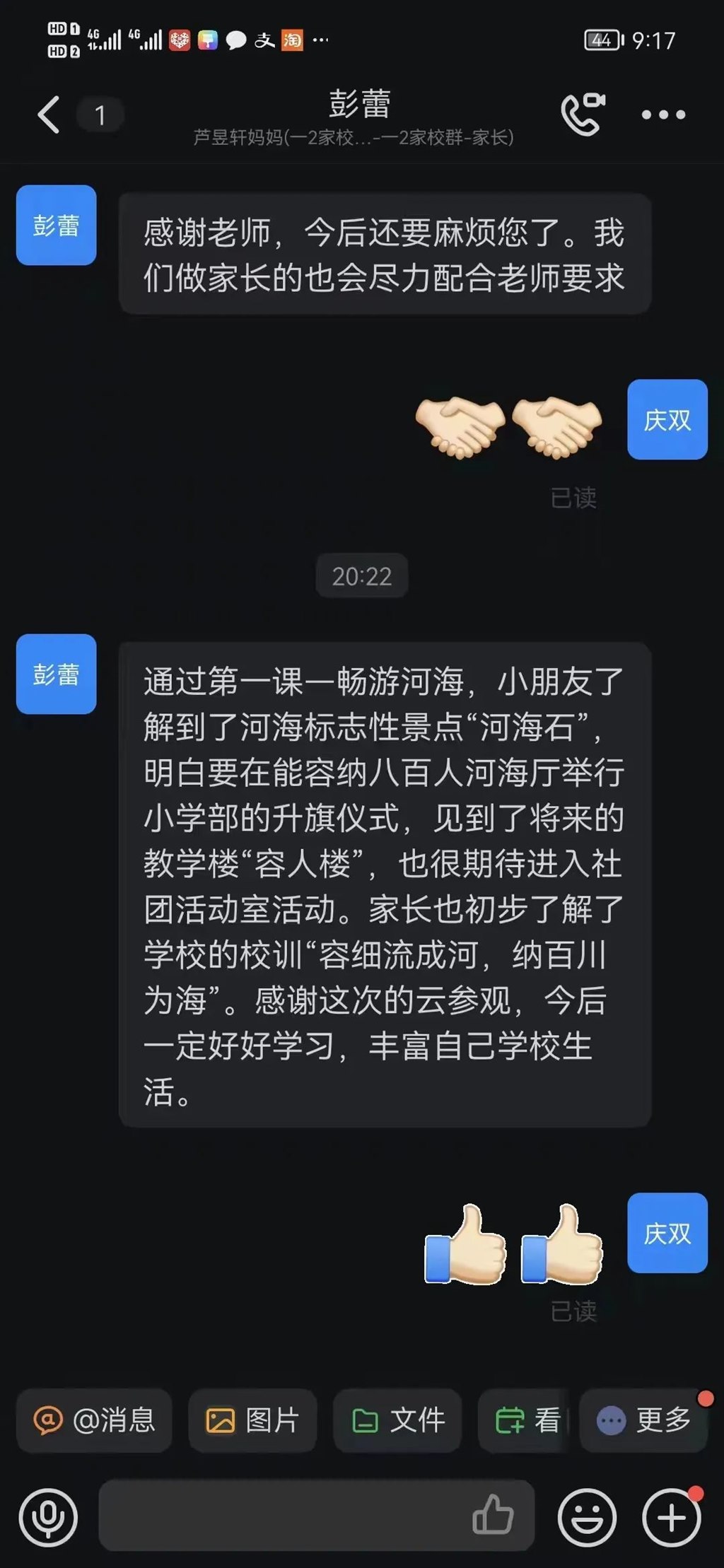Start a voice or video call

pos(582,114)
